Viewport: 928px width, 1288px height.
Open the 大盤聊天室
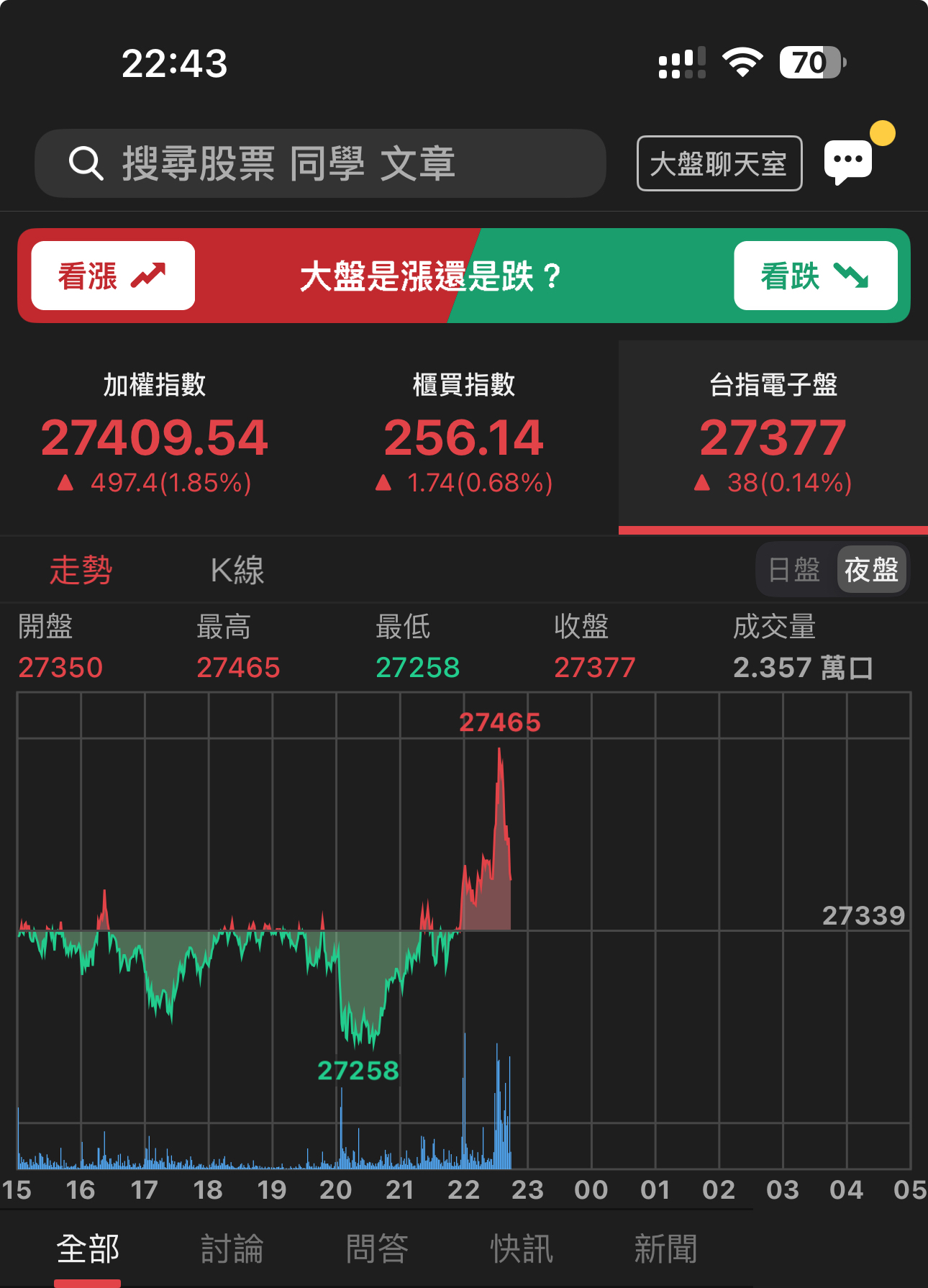pyautogui.click(x=719, y=163)
